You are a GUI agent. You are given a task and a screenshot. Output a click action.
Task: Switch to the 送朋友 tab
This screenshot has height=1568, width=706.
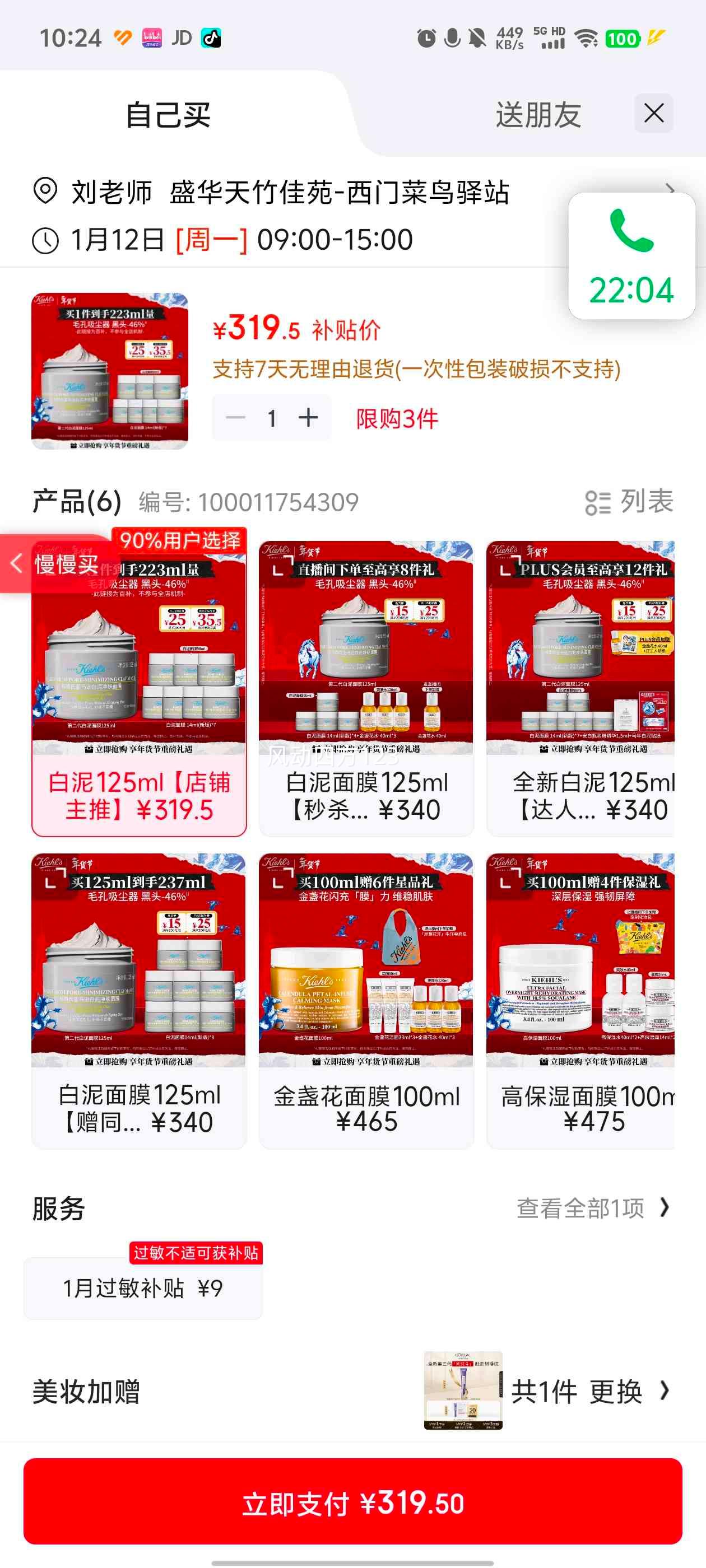coord(538,115)
